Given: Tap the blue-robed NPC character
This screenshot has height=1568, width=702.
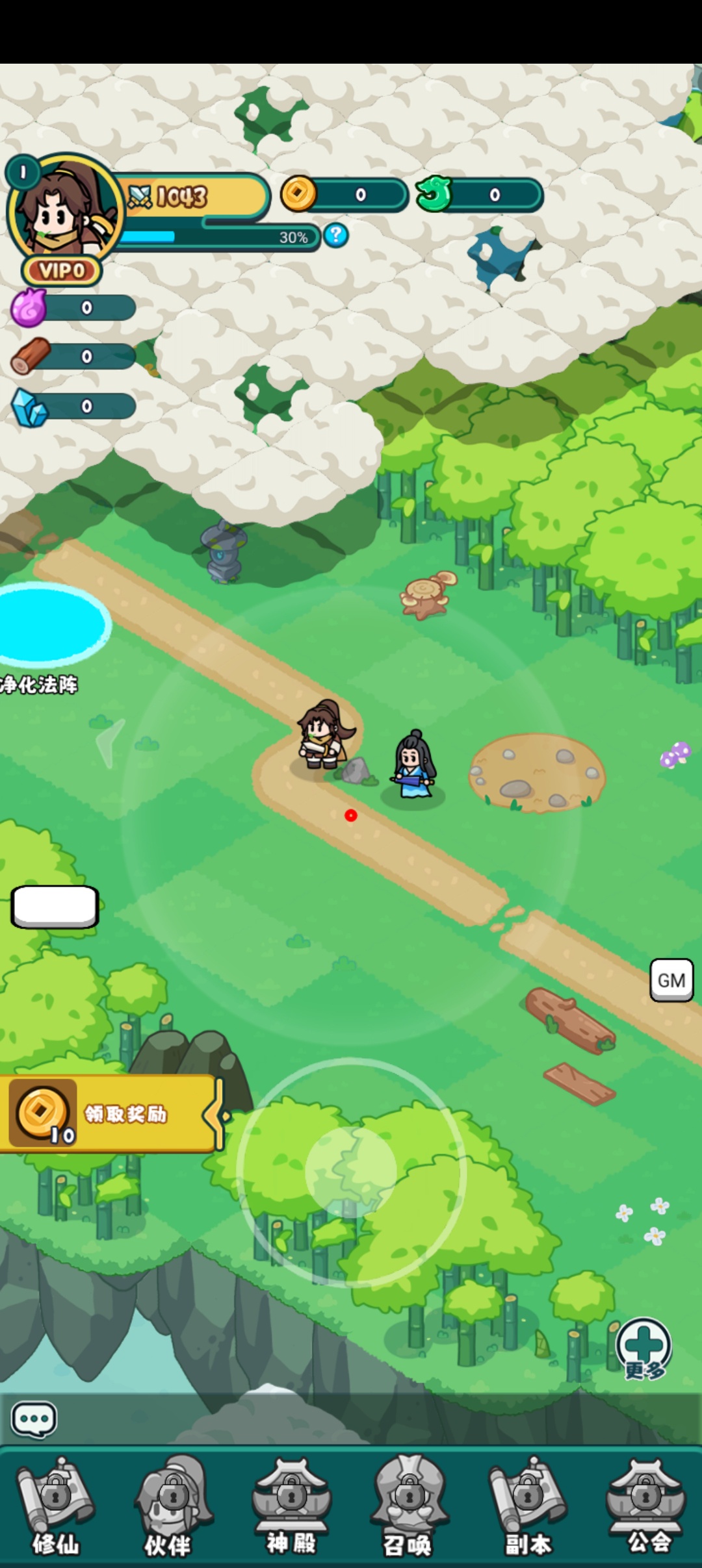Looking at the screenshot, I should pyautogui.click(x=413, y=764).
